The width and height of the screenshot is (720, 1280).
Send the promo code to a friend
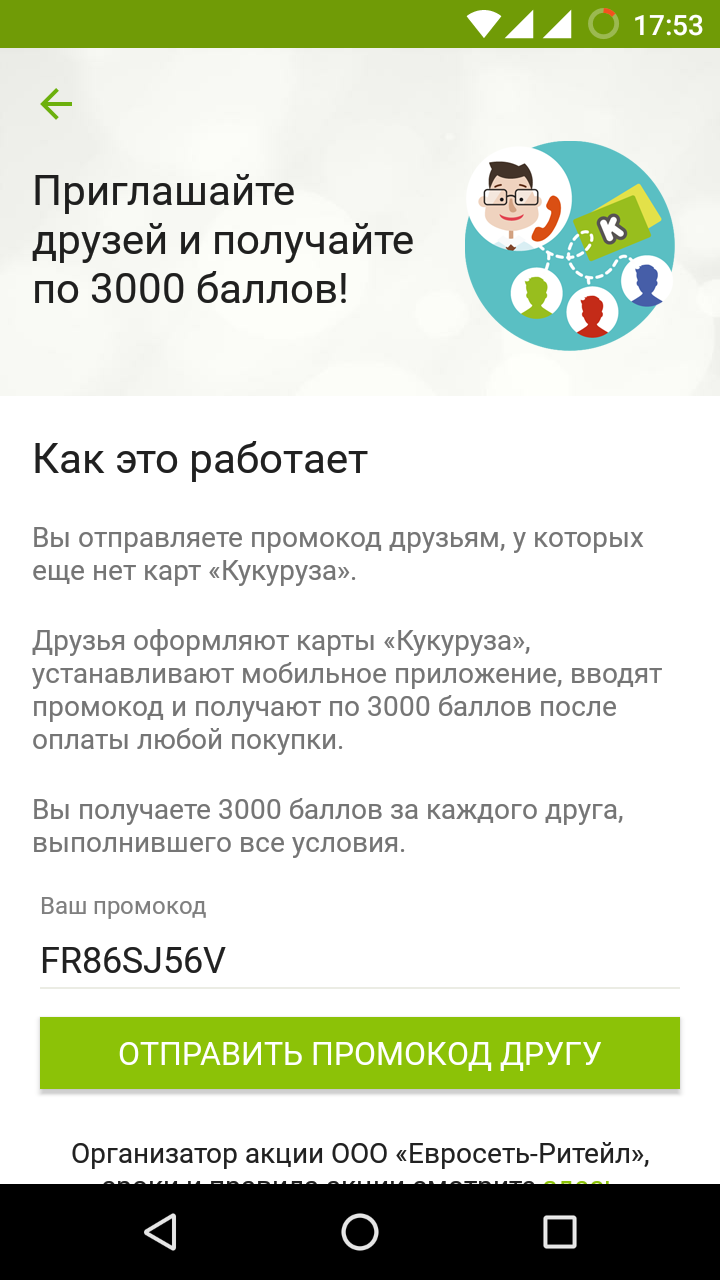click(x=360, y=1053)
